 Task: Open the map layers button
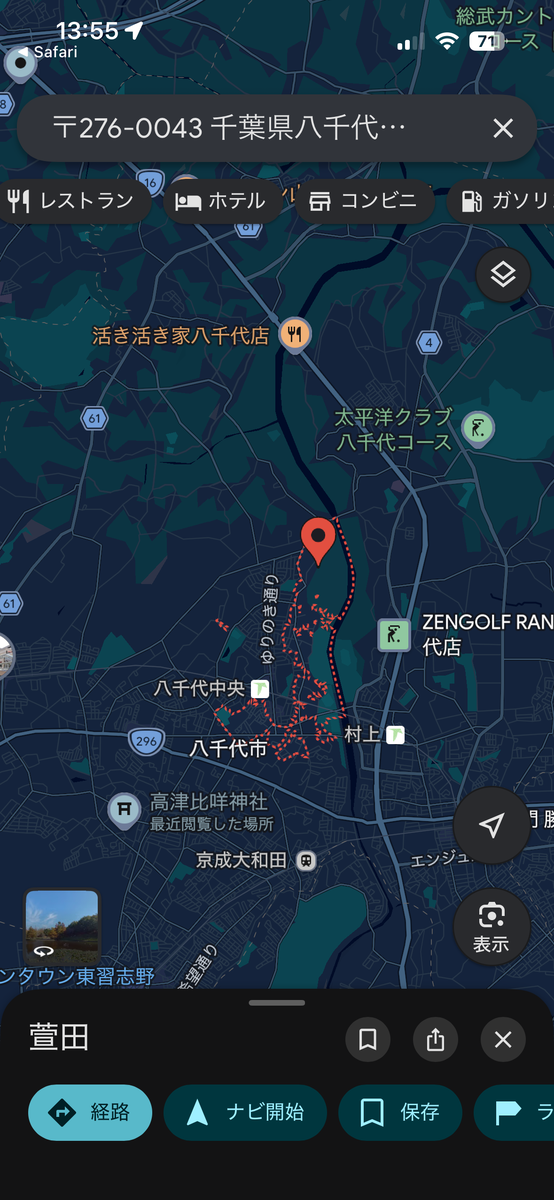coord(503,275)
